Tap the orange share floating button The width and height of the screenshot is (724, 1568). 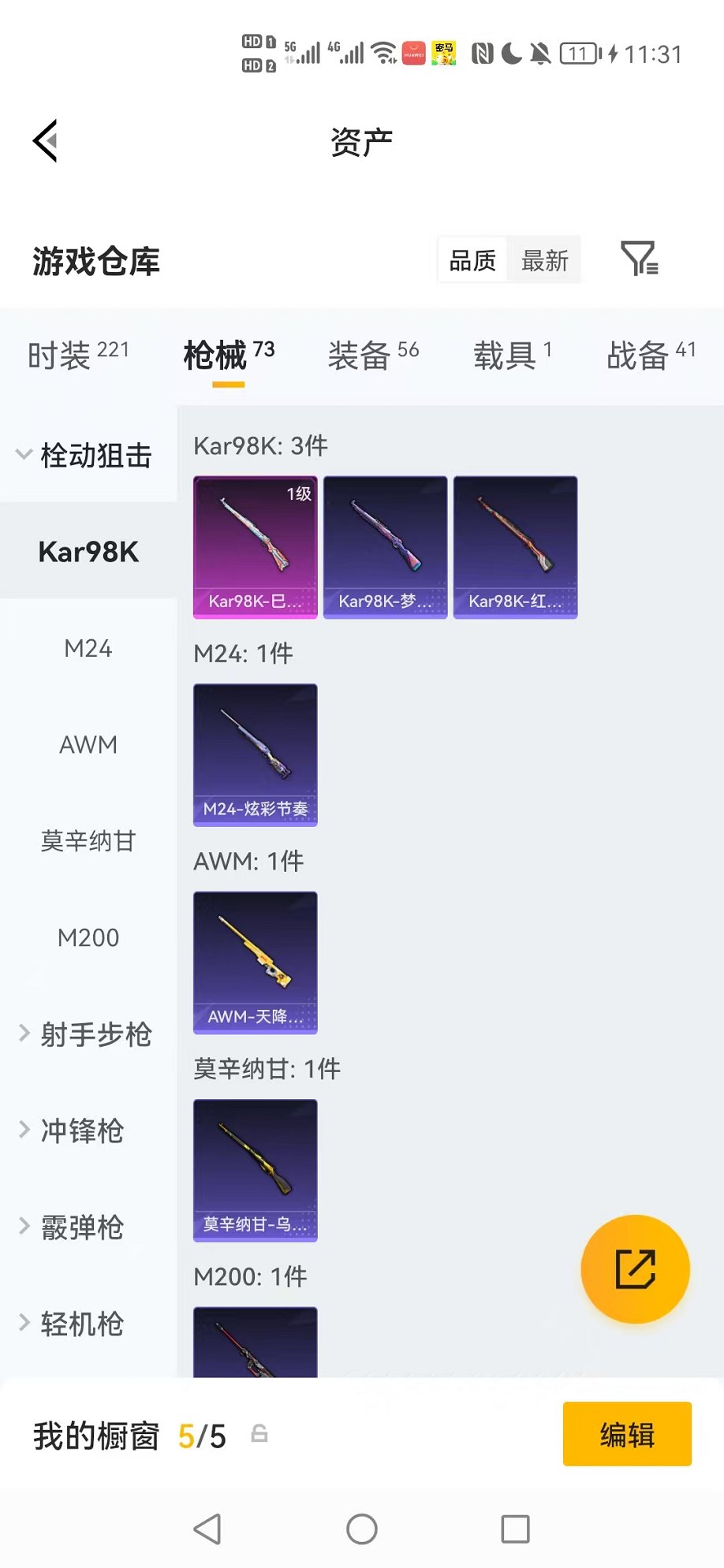point(635,1268)
